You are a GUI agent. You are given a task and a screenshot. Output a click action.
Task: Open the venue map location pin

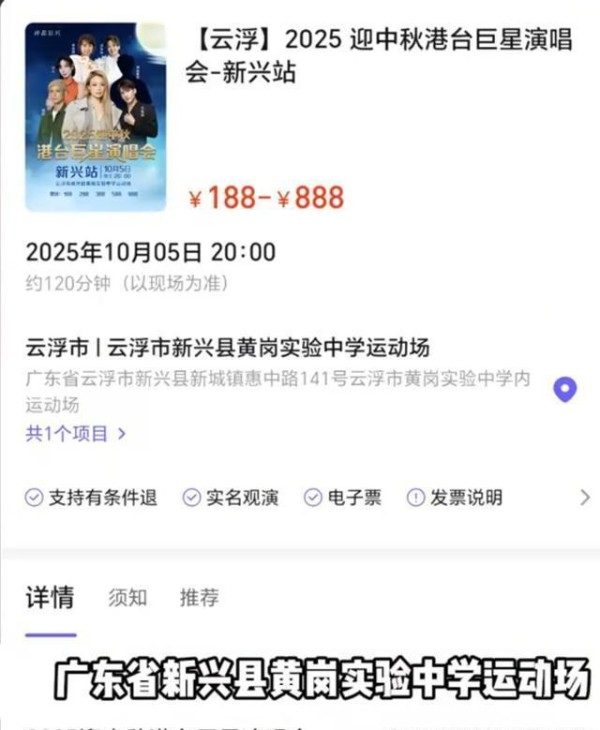565,390
